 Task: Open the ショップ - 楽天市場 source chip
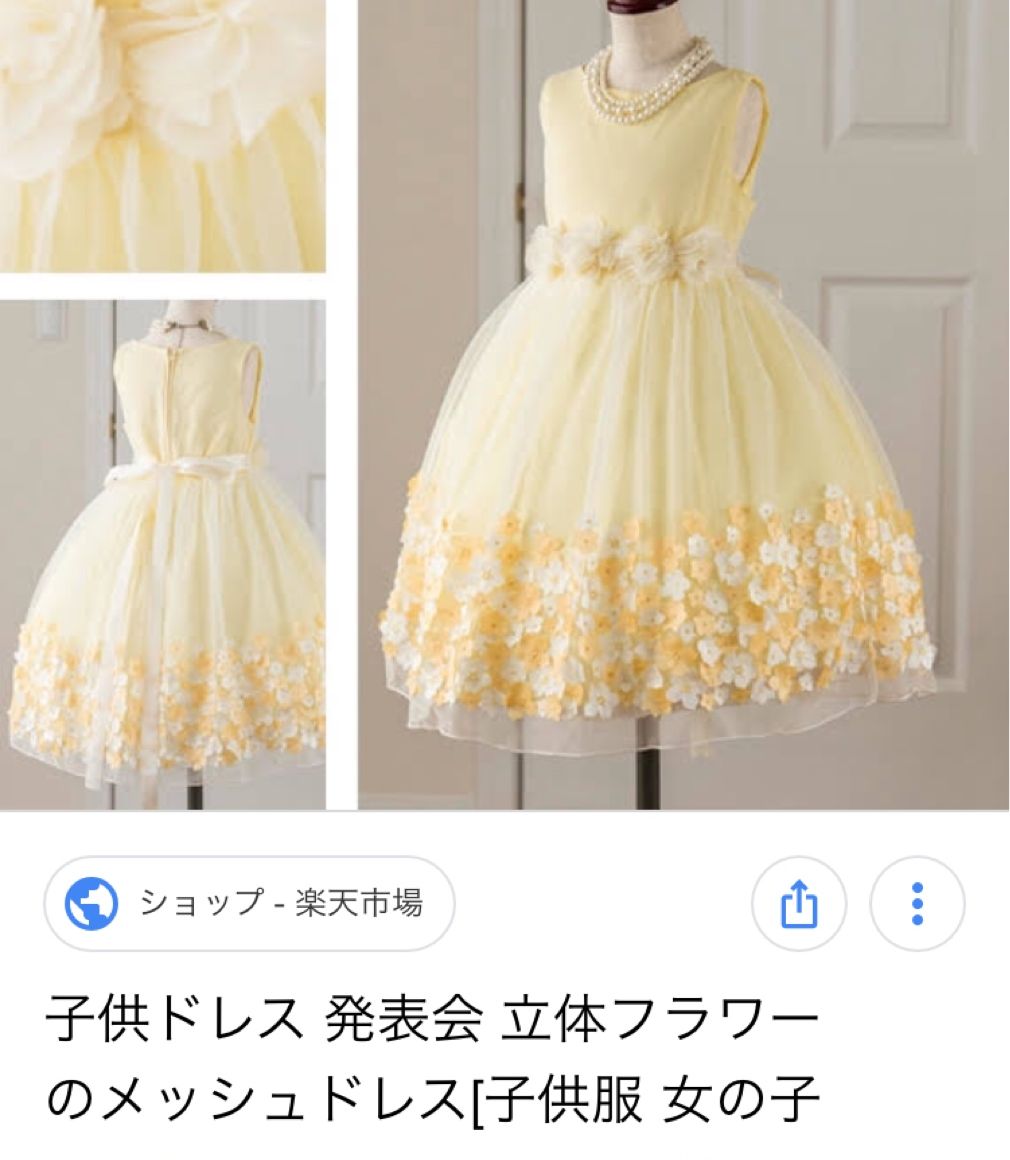click(249, 904)
